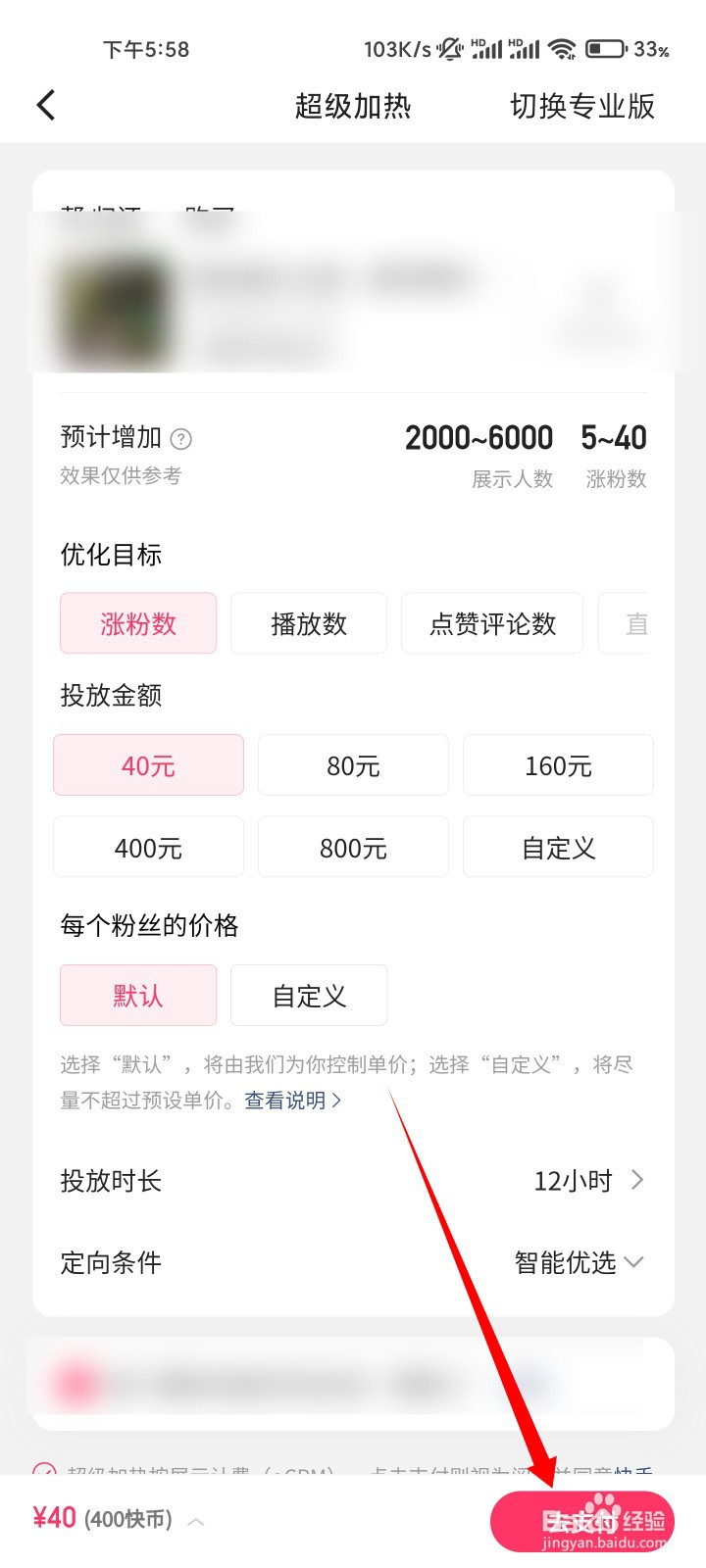
Task: Tap the back arrow to exit
Action: (x=44, y=104)
